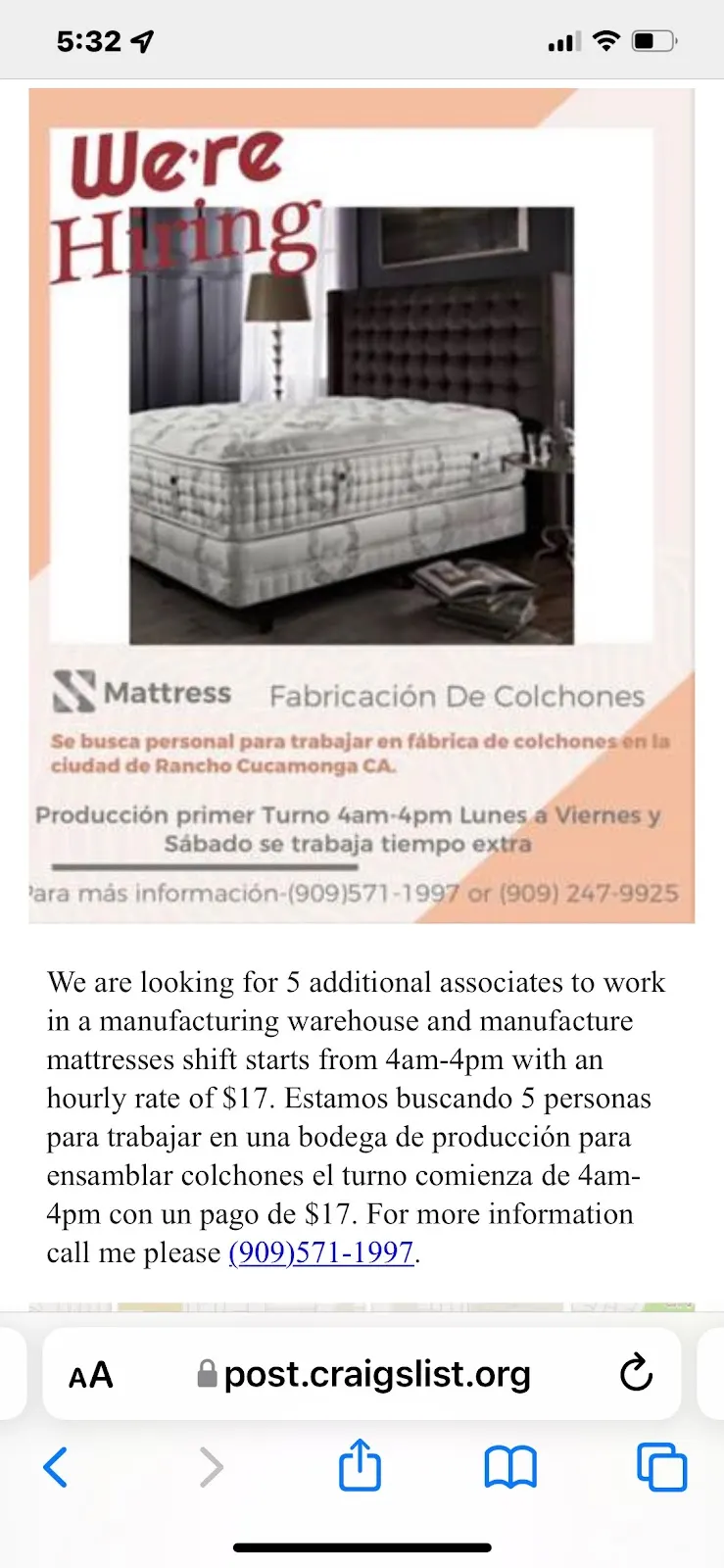The height and width of the screenshot is (1568, 724).
Task: Tap the 5:32 clock in the status bar
Action: click(88, 37)
